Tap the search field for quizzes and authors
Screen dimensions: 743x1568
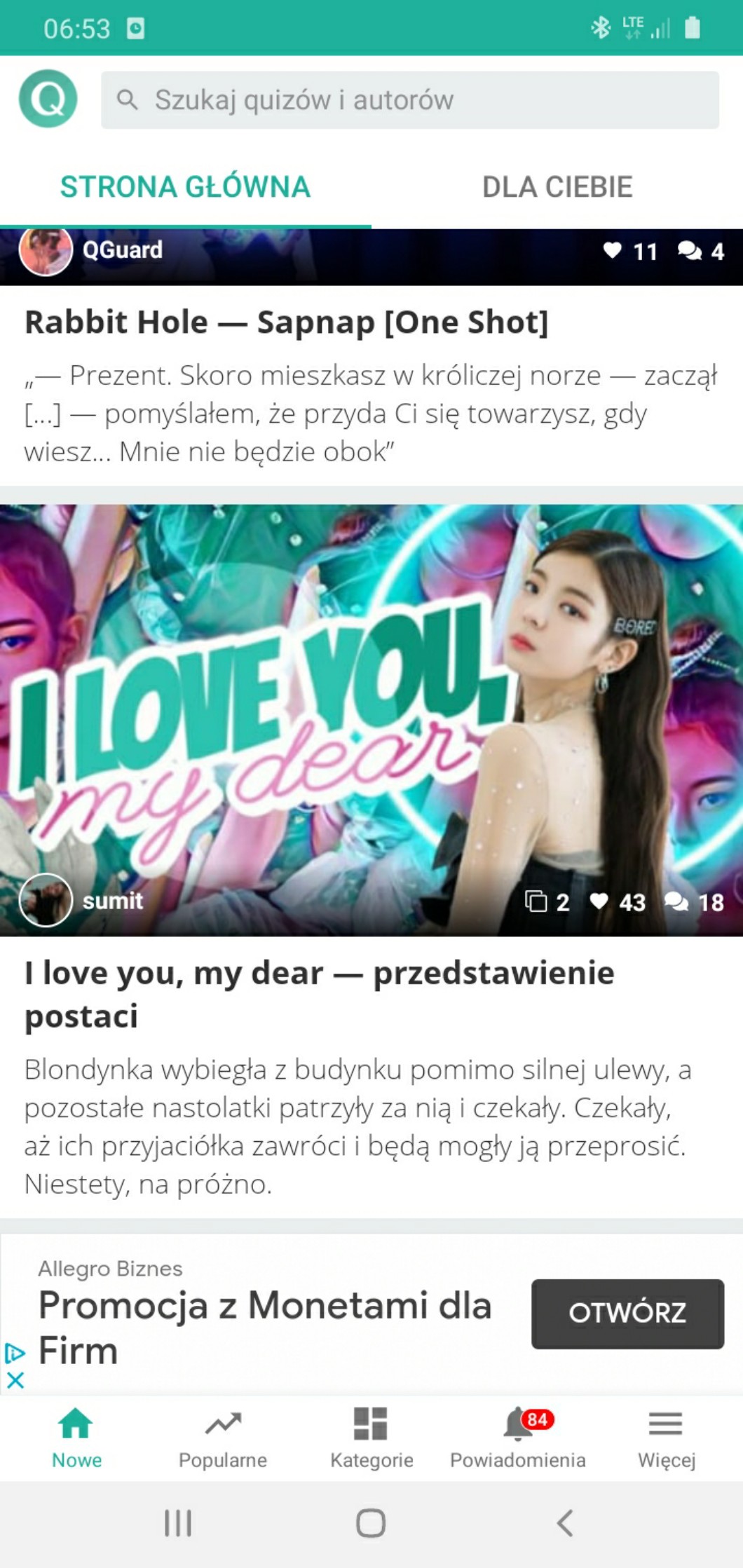410,100
